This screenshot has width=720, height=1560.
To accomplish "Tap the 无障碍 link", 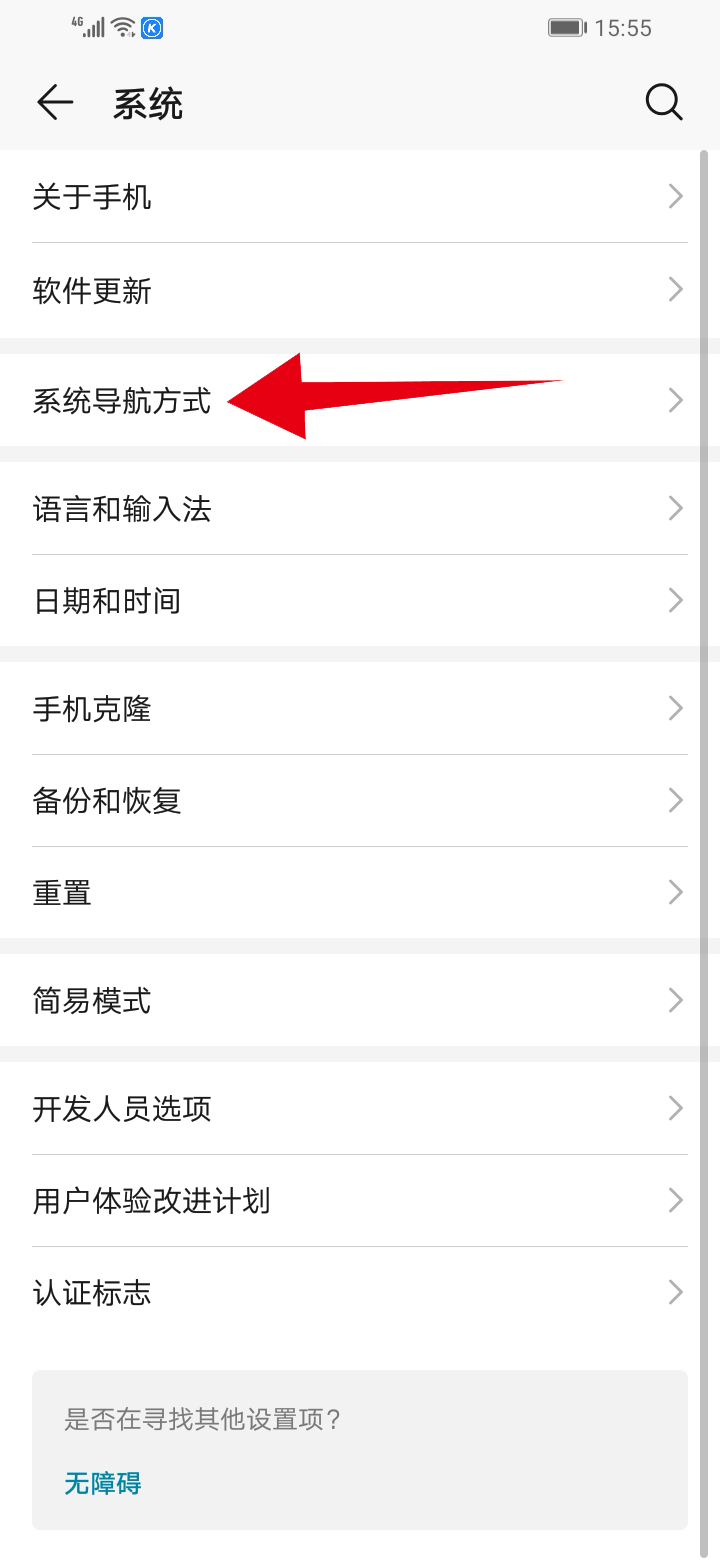I will 103,1483.
